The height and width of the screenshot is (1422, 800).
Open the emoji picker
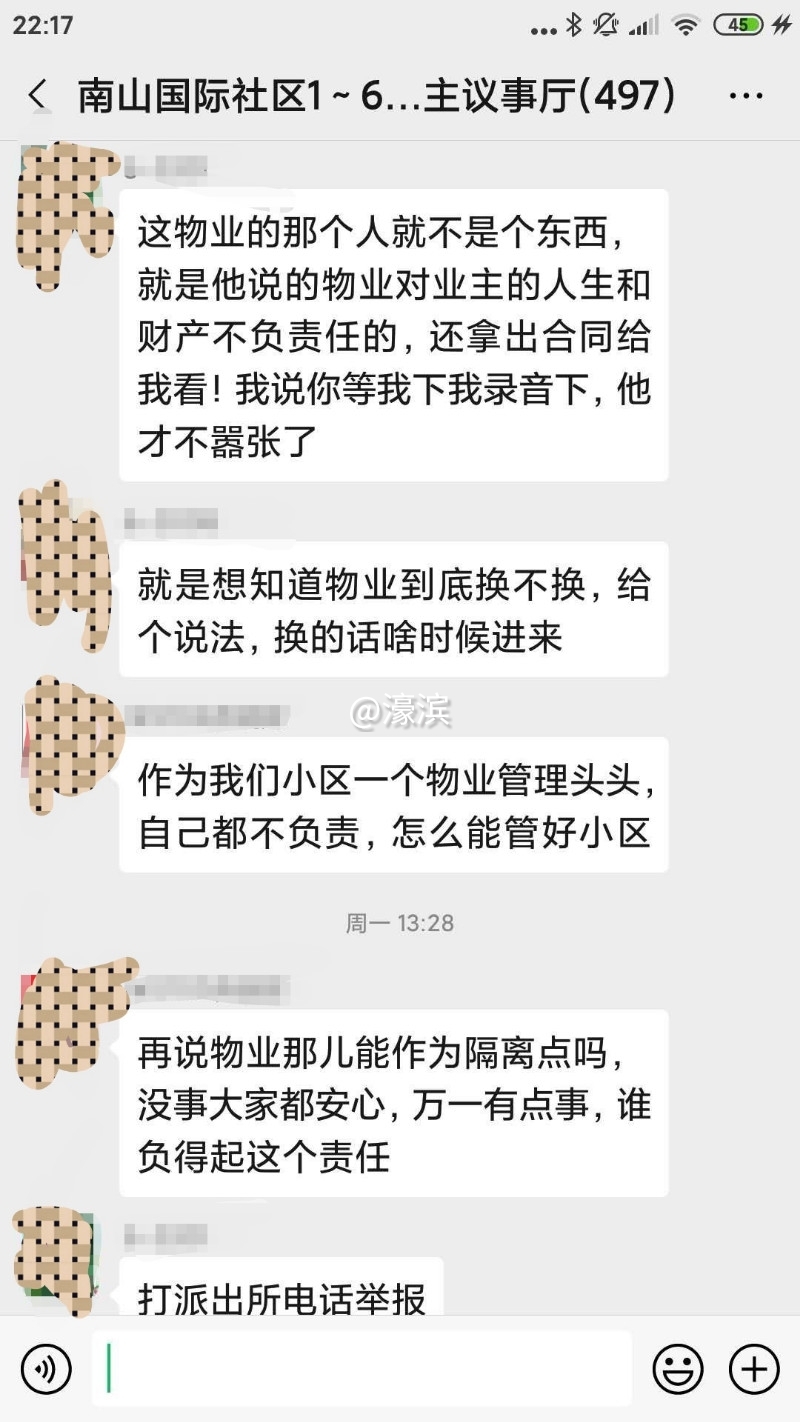tap(678, 1368)
